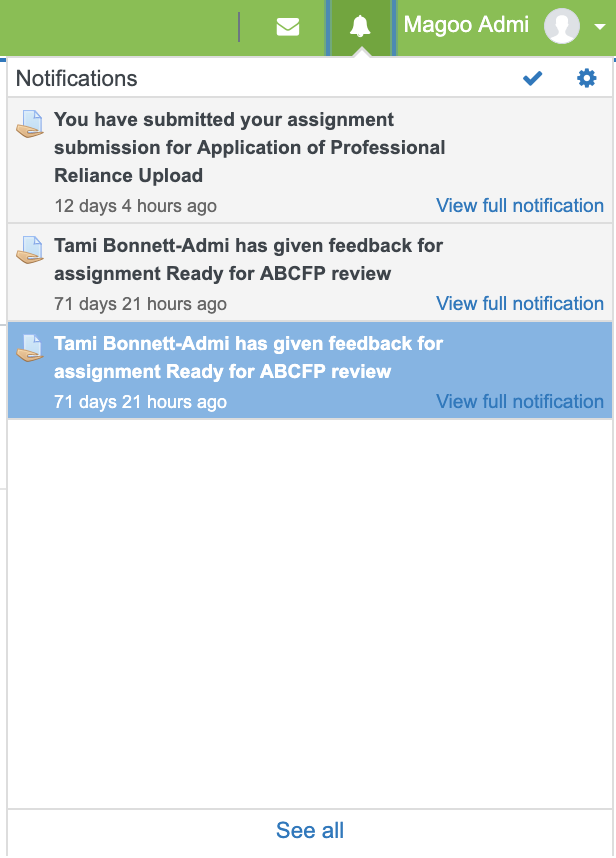Image resolution: width=616 pixels, height=858 pixels.
Task: Open the messages envelope icon
Action: [288, 27]
